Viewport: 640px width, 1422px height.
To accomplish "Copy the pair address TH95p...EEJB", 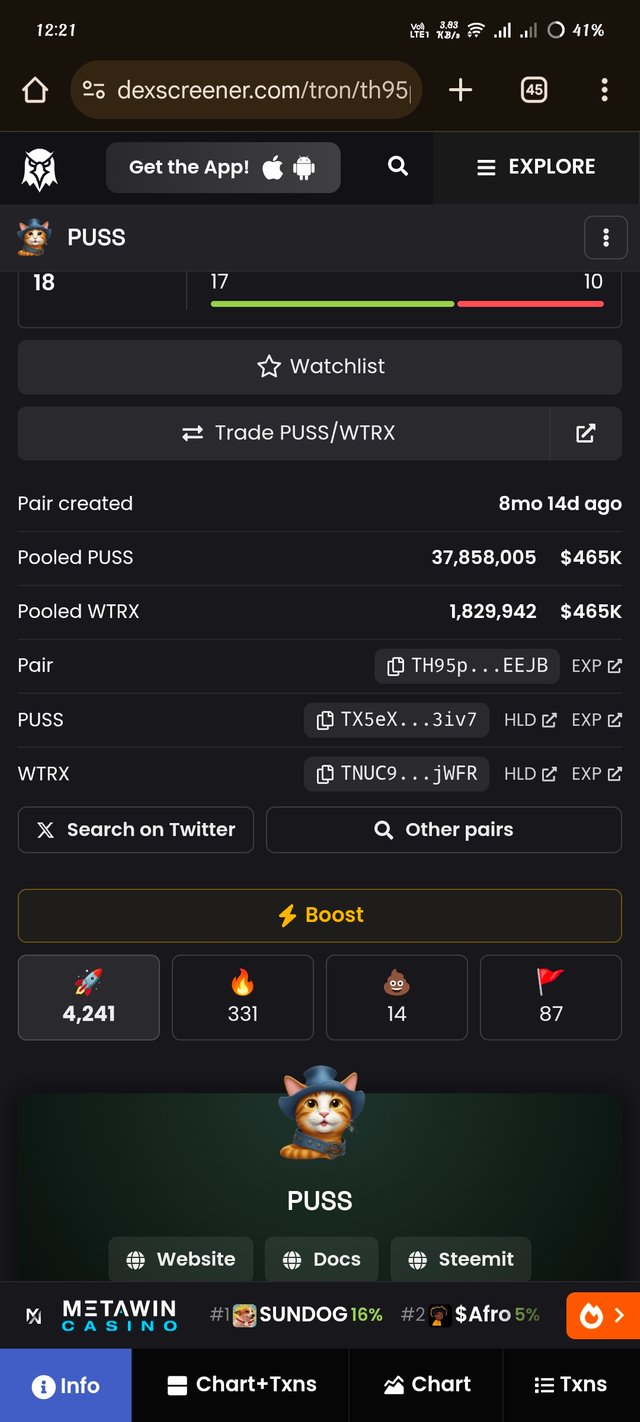I will pos(466,666).
